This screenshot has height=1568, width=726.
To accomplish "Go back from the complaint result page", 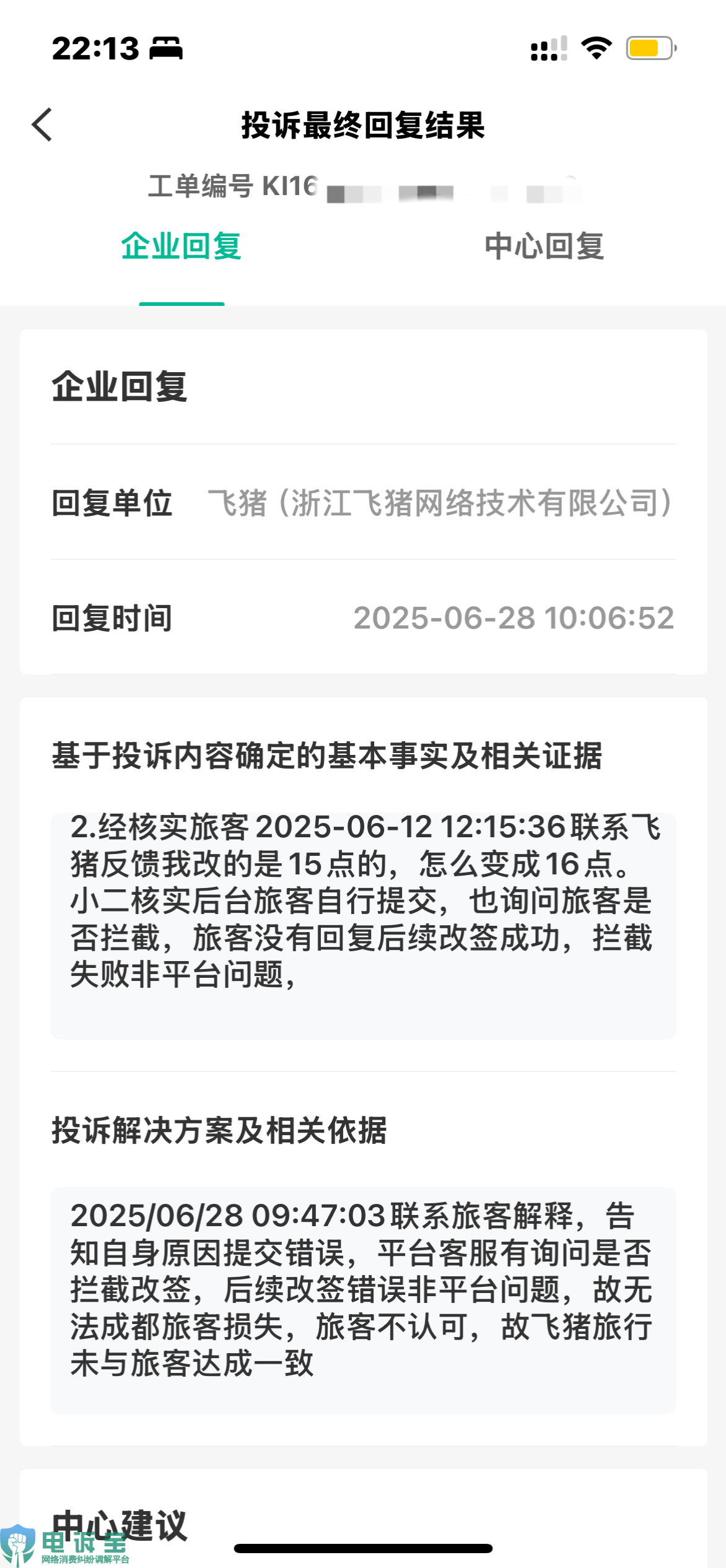I will (x=42, y=125).
